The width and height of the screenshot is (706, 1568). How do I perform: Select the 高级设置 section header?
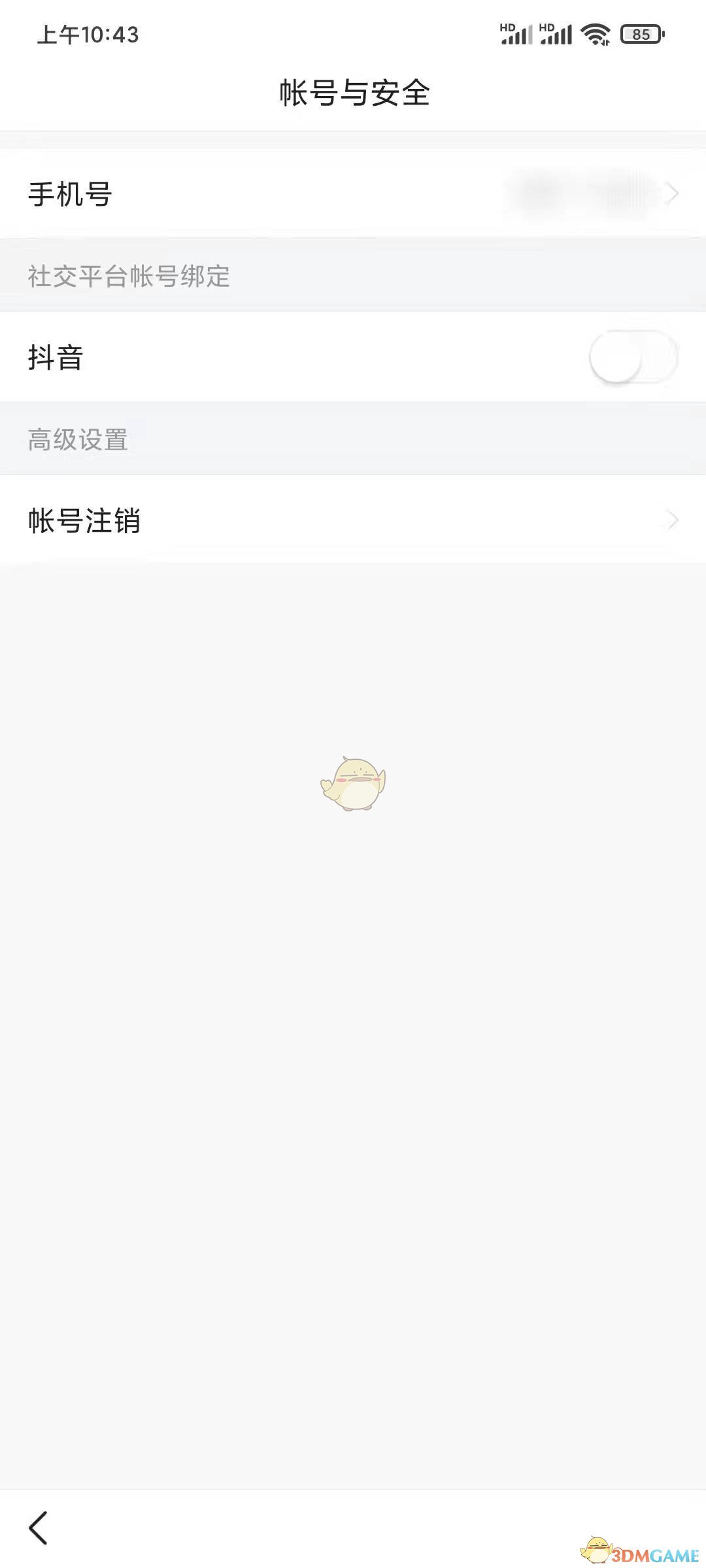pyautogui.click(x=78, y=440)
